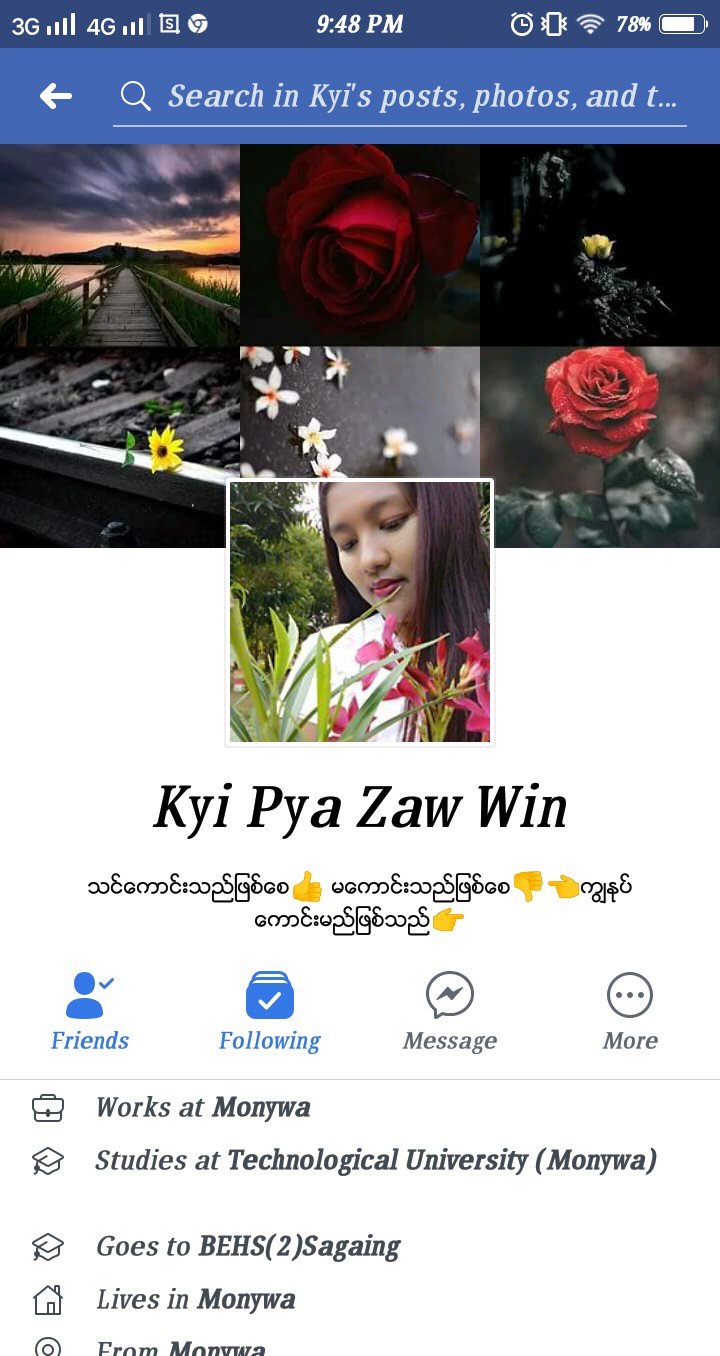The height and width of the screenshot is (1356, 720).
Task: Go back using the arrow
Action: (55, 96)
